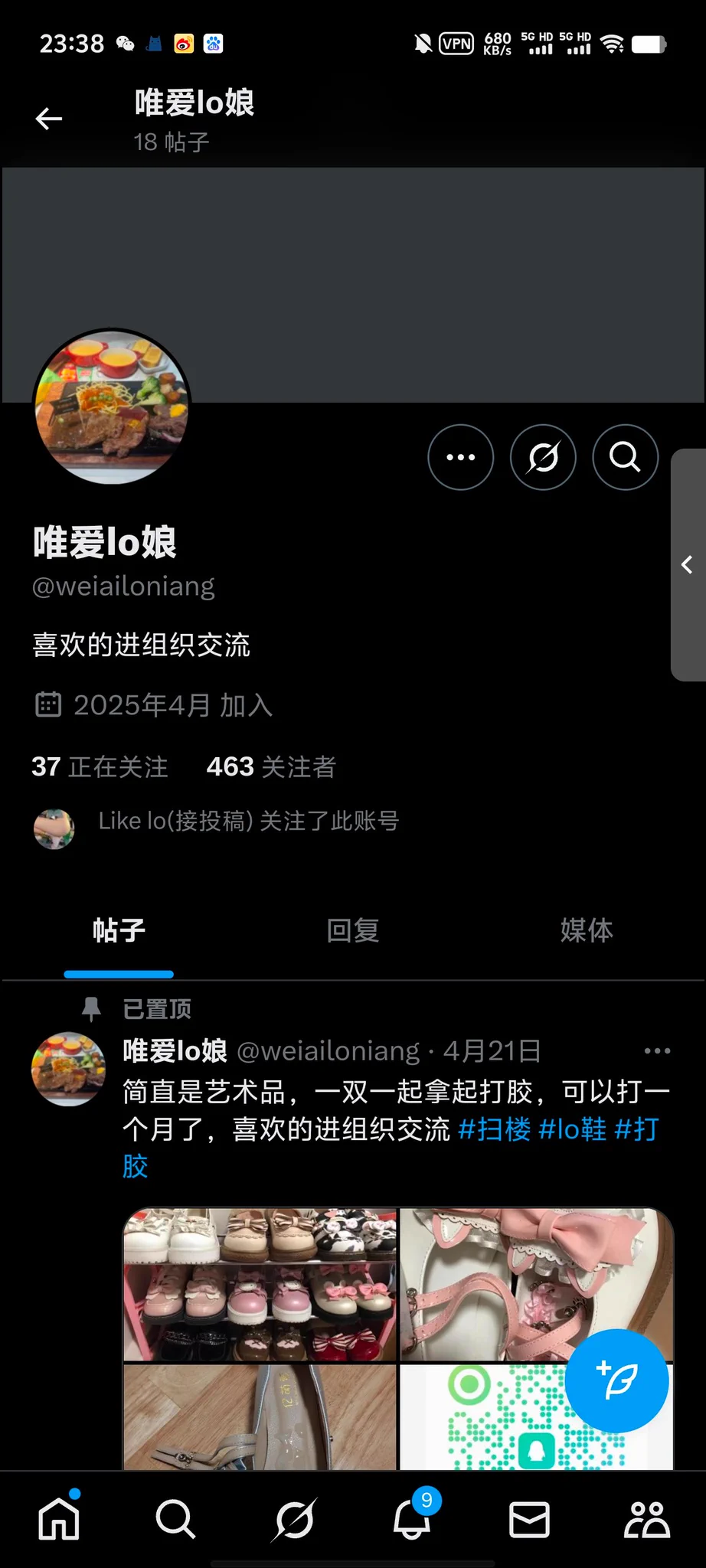
Task: Open hashtag #扫楼
Action: click(494, 1129)
